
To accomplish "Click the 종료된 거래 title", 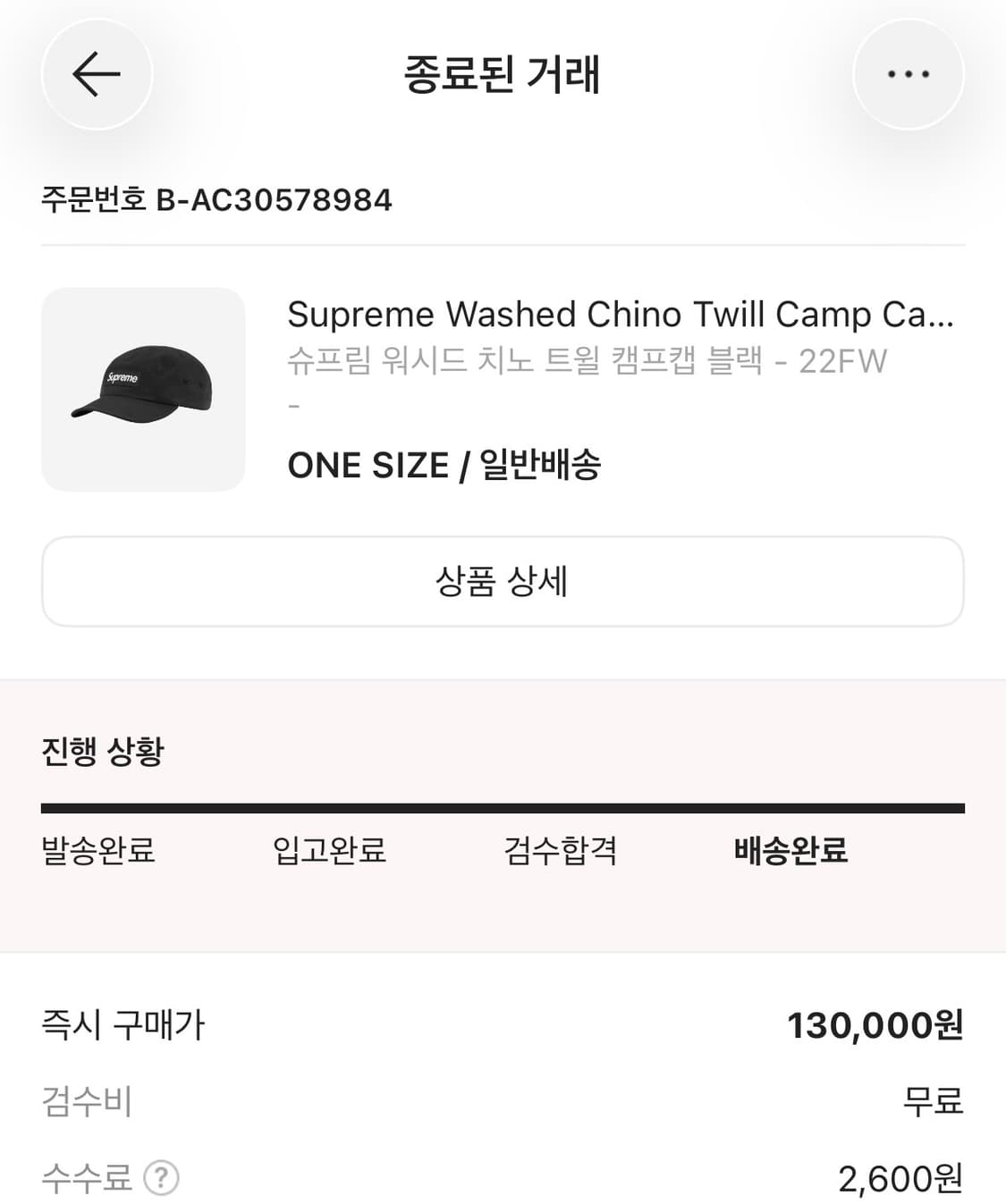I will pyautogui.click(x=503, y=75).
